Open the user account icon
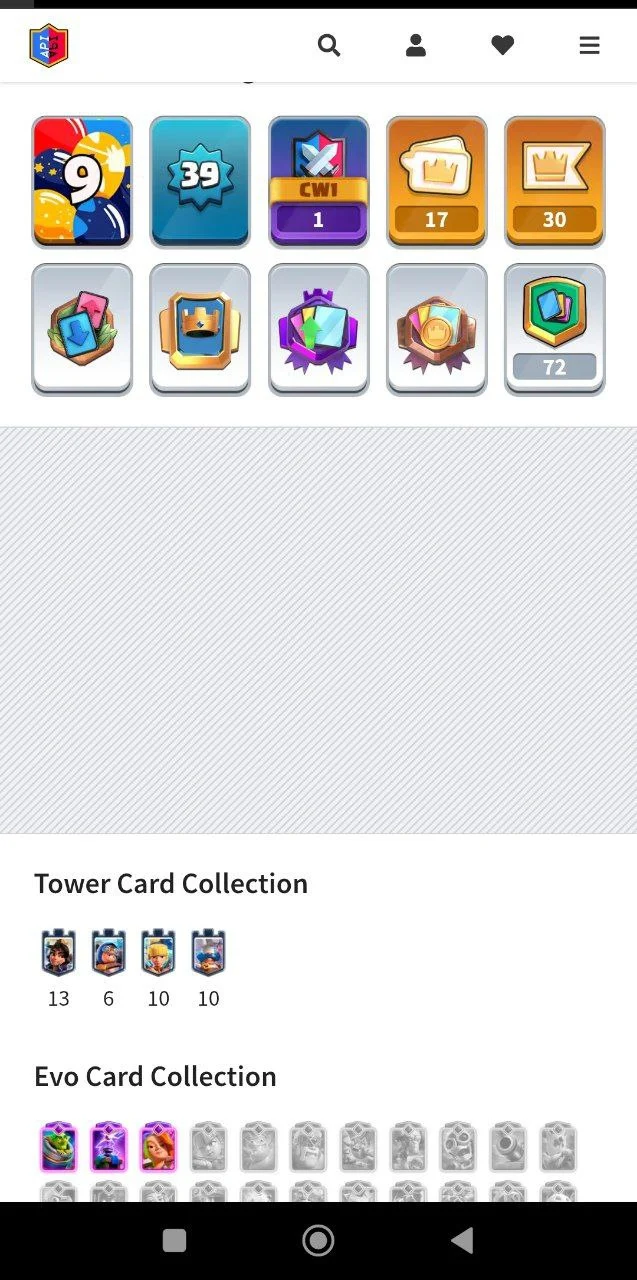637x1280 pixels. pyautogui.click(x=416, y=45)
